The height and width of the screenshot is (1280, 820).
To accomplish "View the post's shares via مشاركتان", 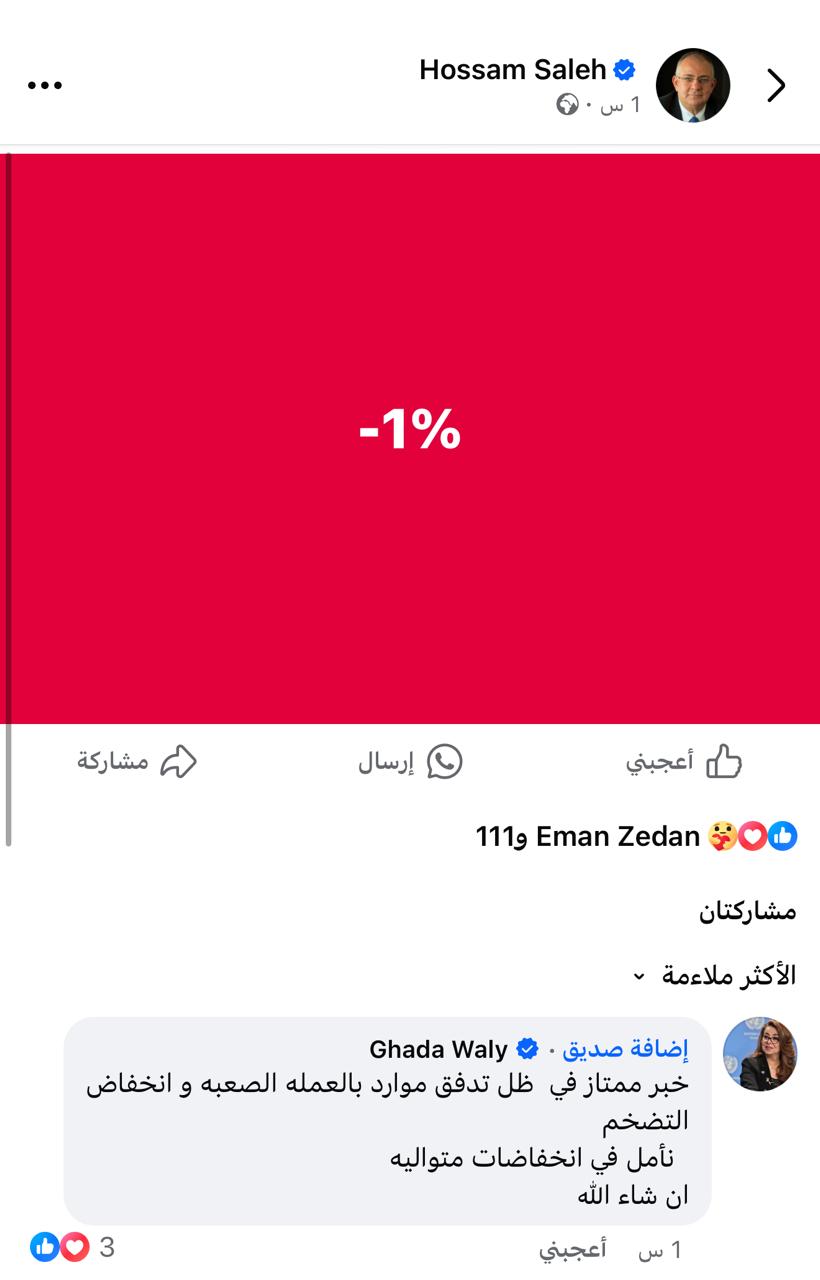I will click(747, 911).
